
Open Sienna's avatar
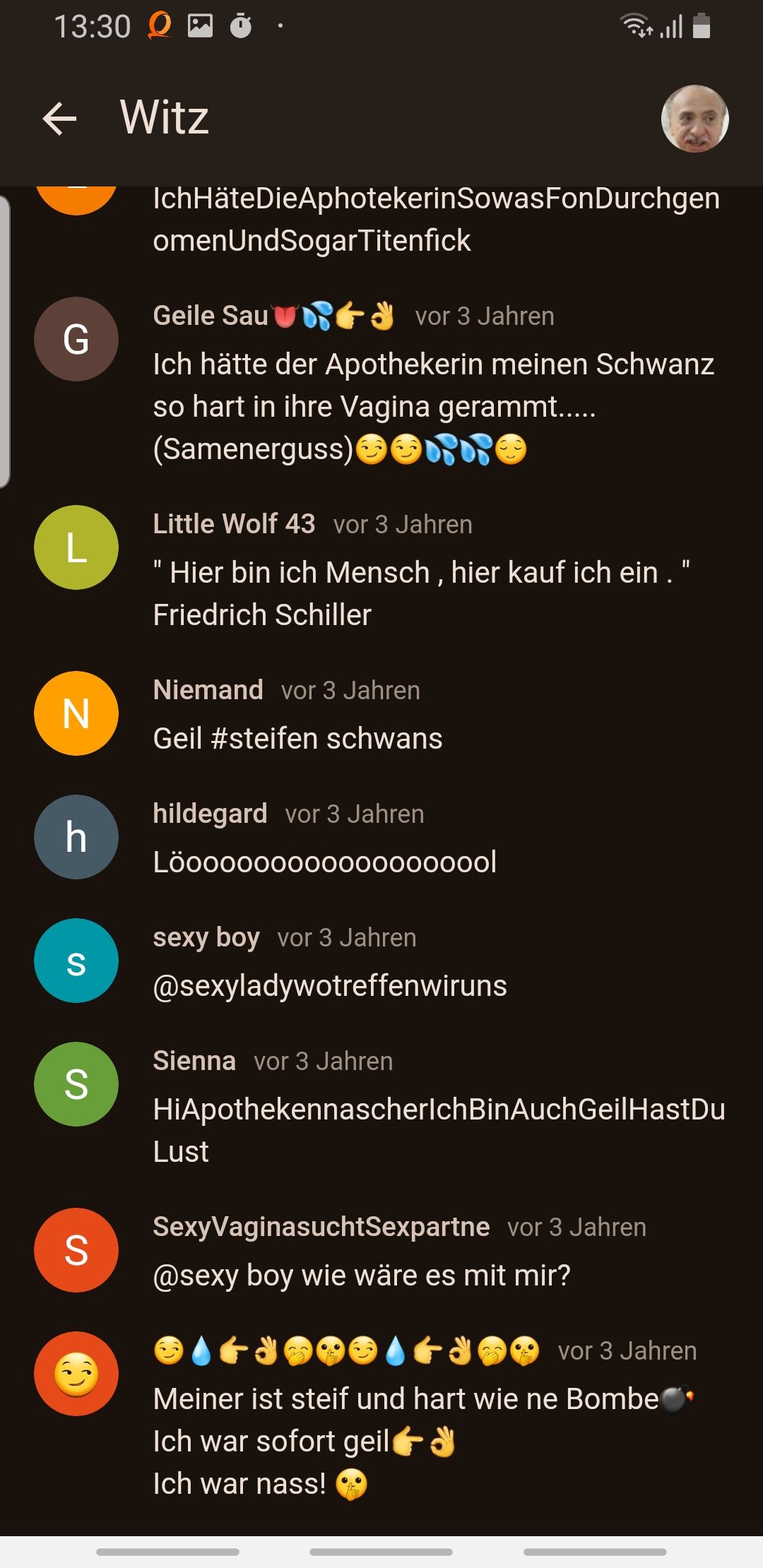[x=76, y=1084]
